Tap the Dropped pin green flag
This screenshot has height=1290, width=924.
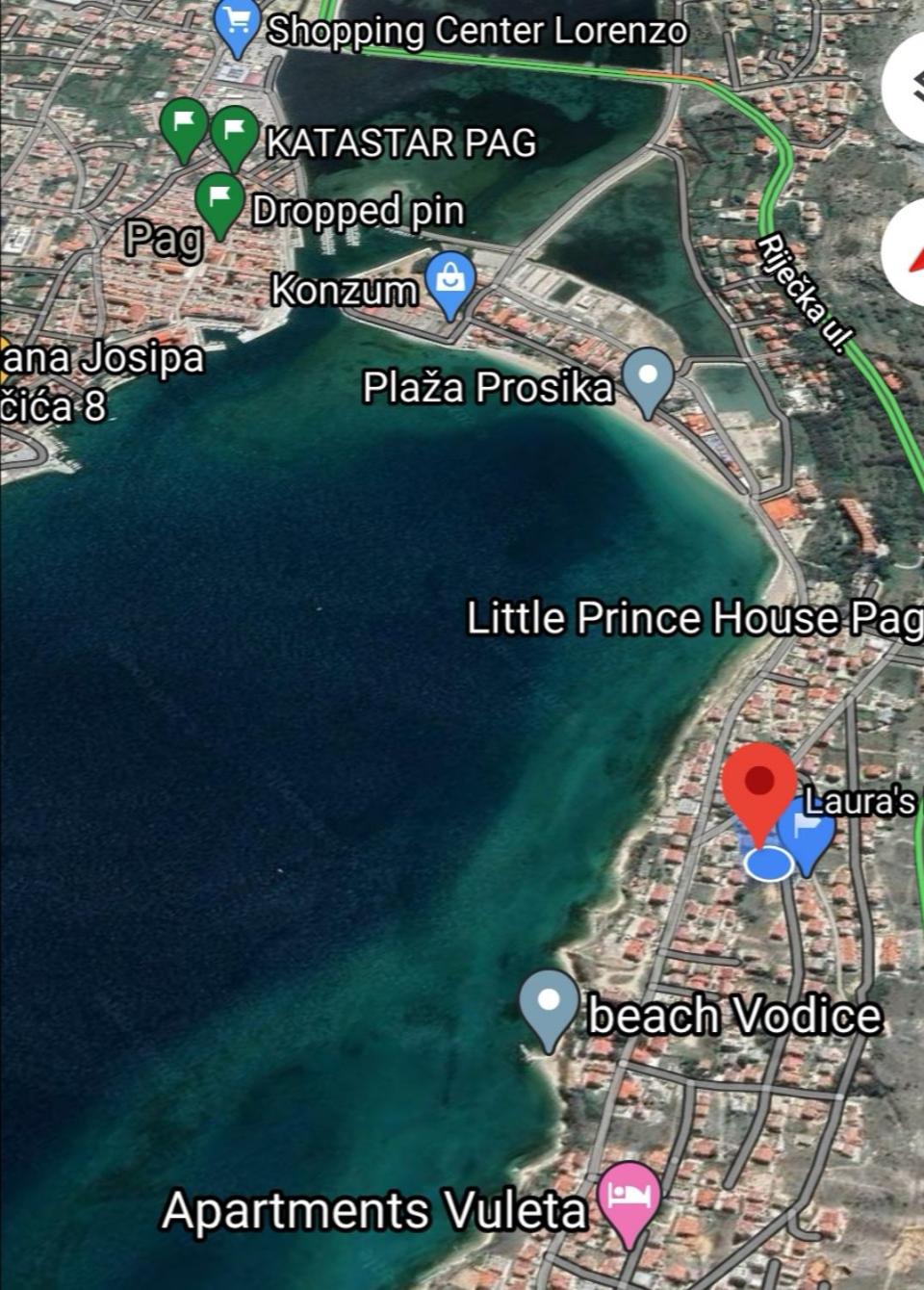(219, 200)
